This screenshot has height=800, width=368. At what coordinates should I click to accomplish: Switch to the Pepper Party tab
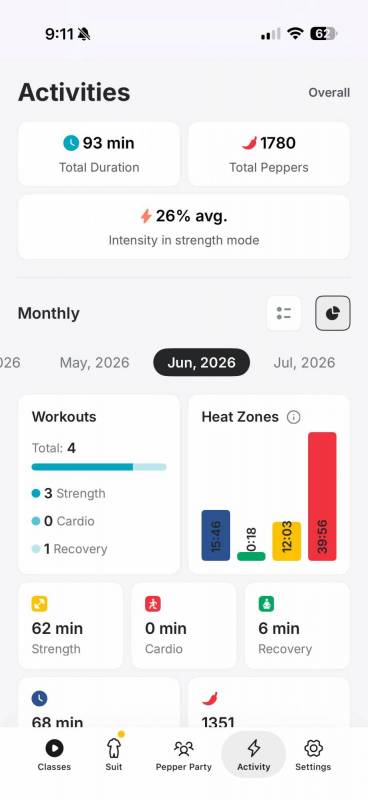[x=183, y=755]
